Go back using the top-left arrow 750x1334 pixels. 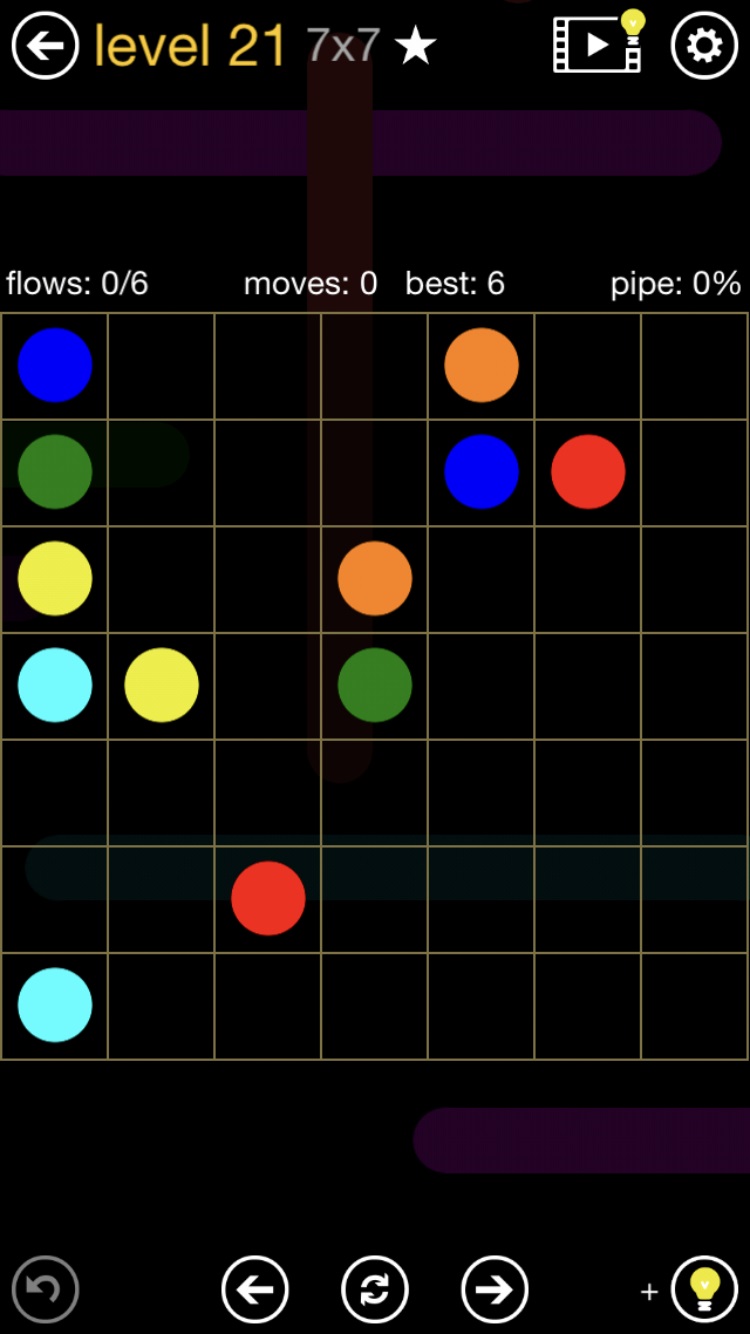pos(45,46)
